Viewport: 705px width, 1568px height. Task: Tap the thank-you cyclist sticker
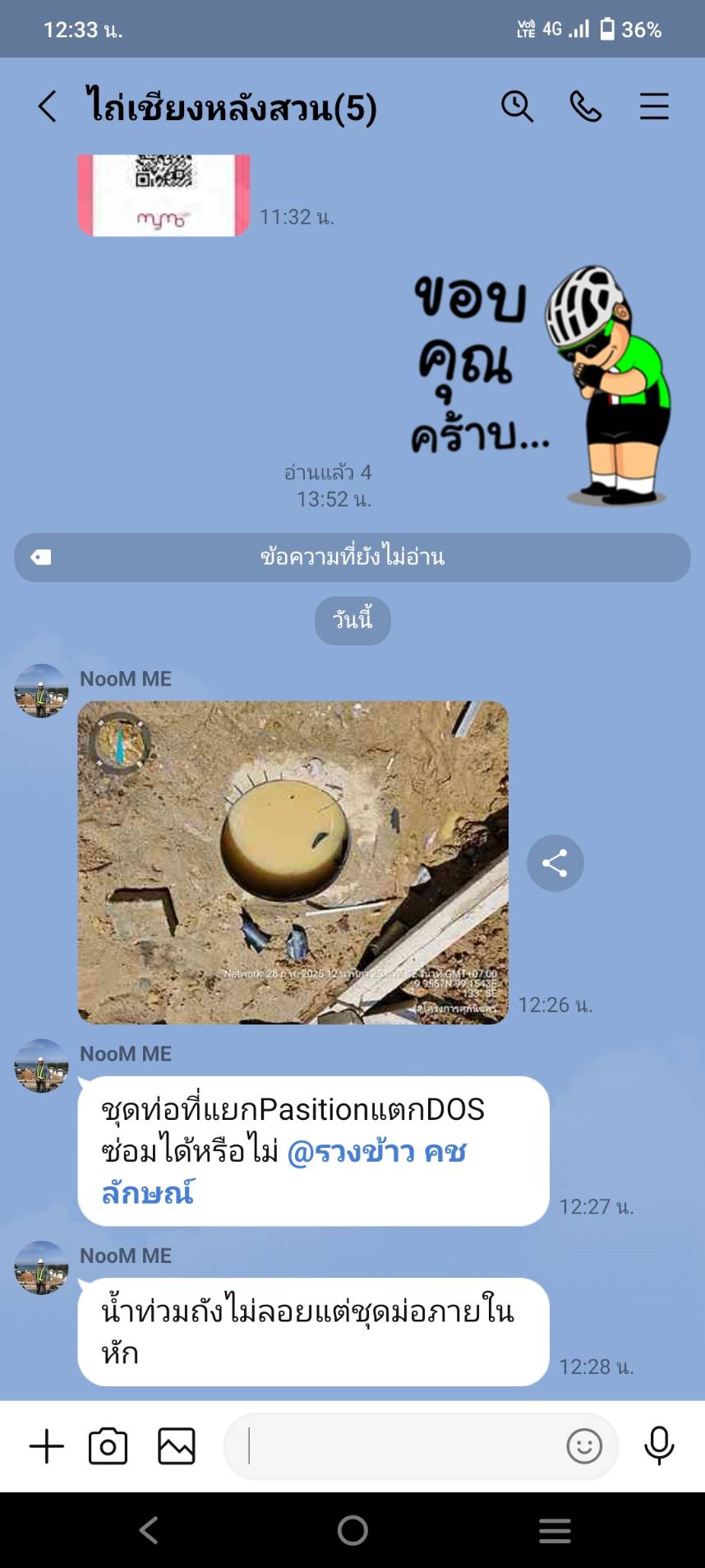542,382
